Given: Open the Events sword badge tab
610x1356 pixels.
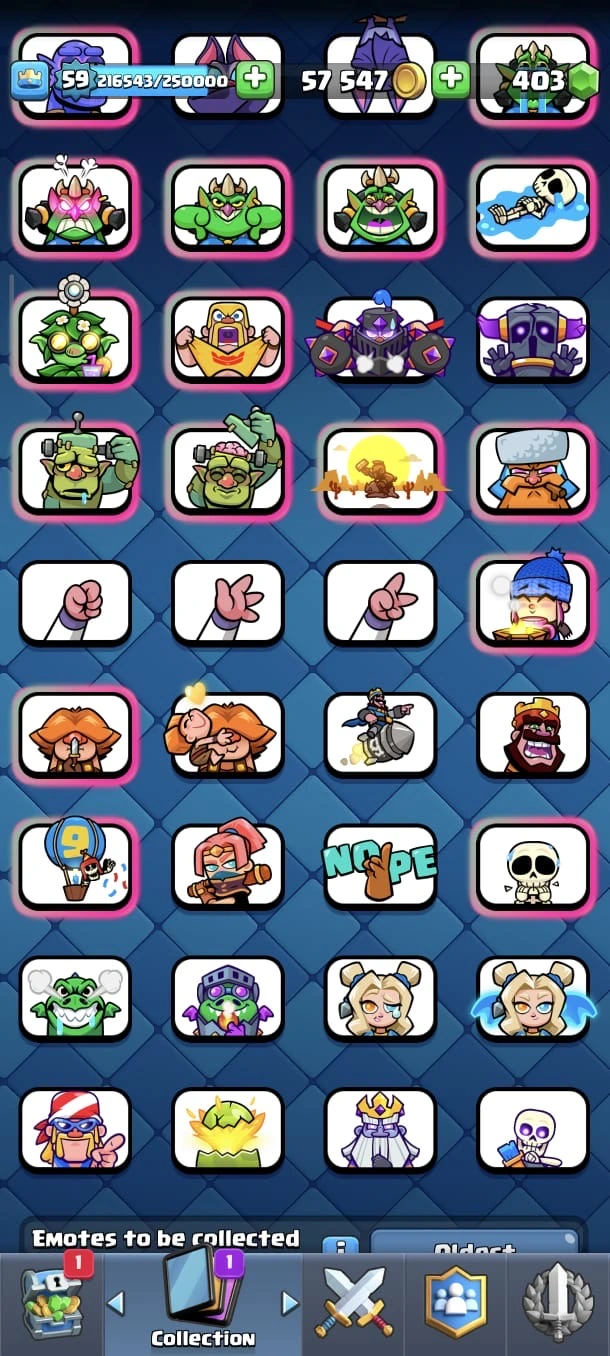Looking at the screenshot, I should pos(558,1302).
